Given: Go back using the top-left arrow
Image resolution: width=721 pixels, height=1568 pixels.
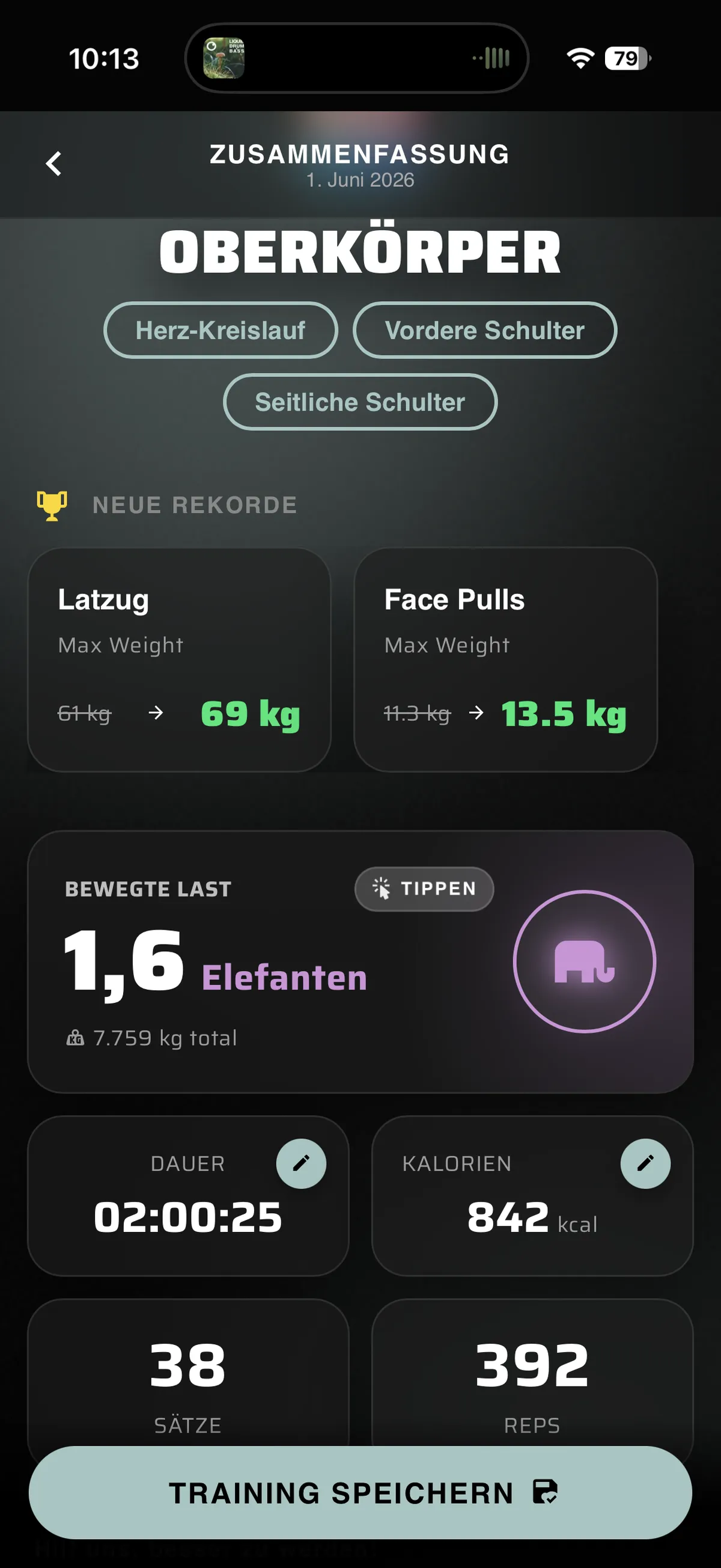Looking at the screenshot, I should click(53, 163).
